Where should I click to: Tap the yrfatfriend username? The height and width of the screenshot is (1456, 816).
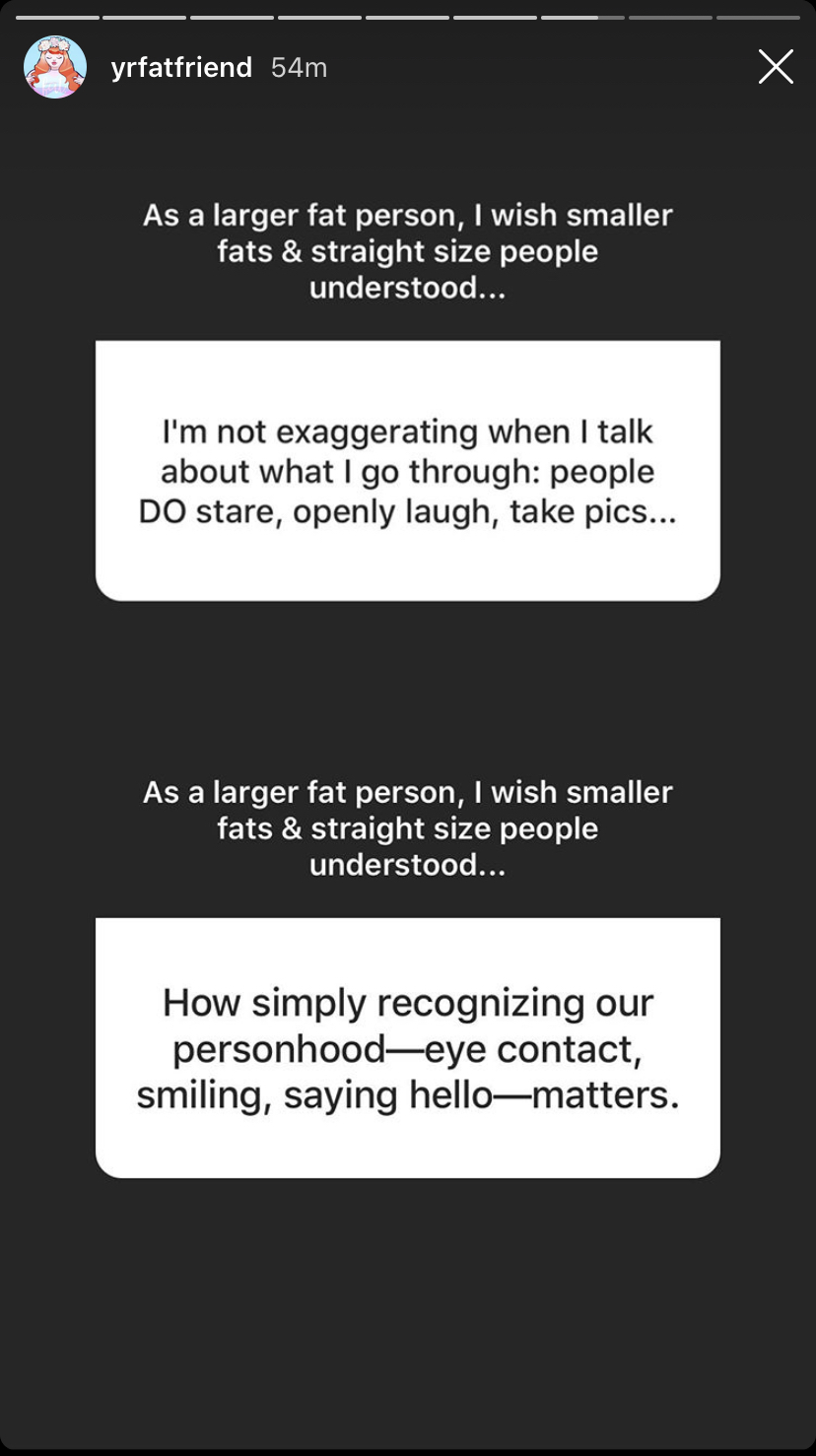click(181, 68)
